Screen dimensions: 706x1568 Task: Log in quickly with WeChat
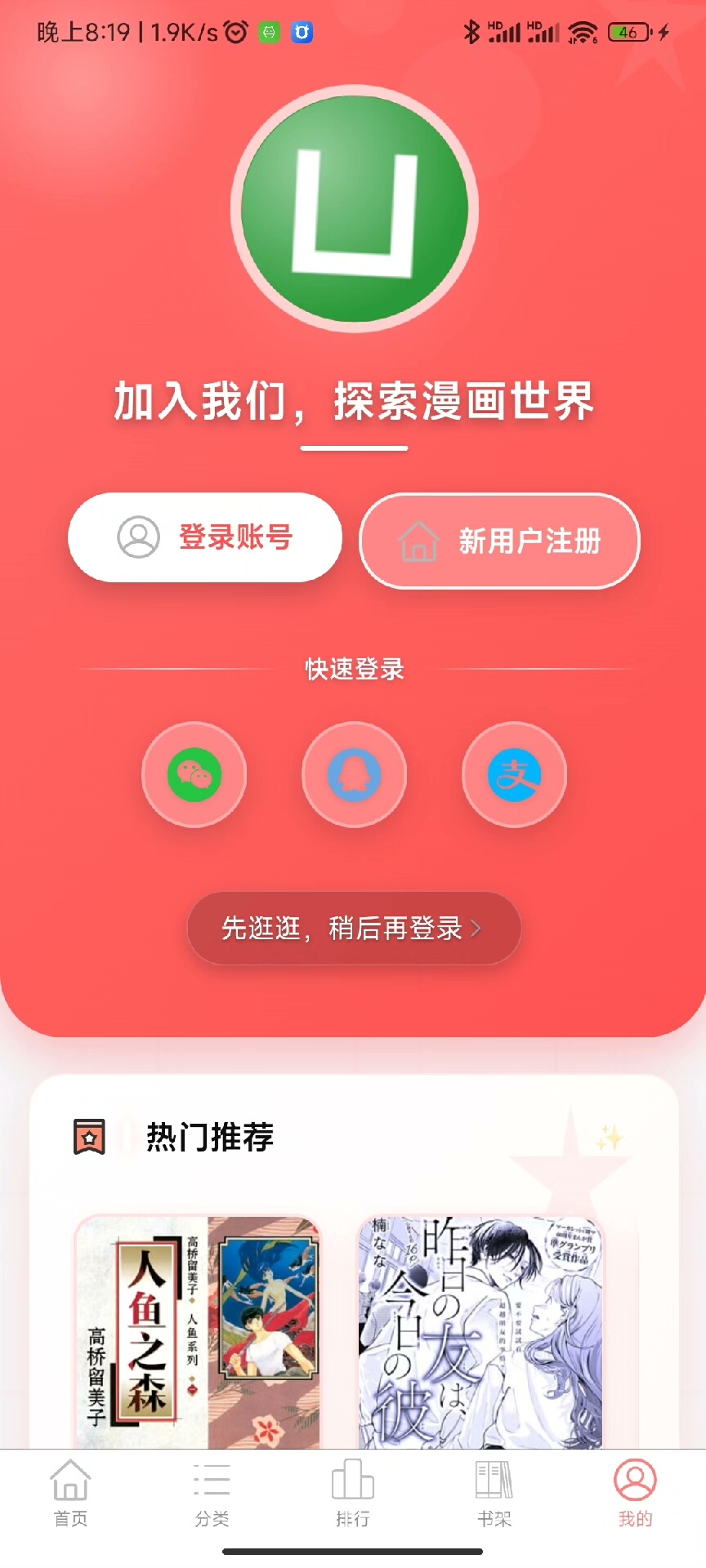coord(194,774)
